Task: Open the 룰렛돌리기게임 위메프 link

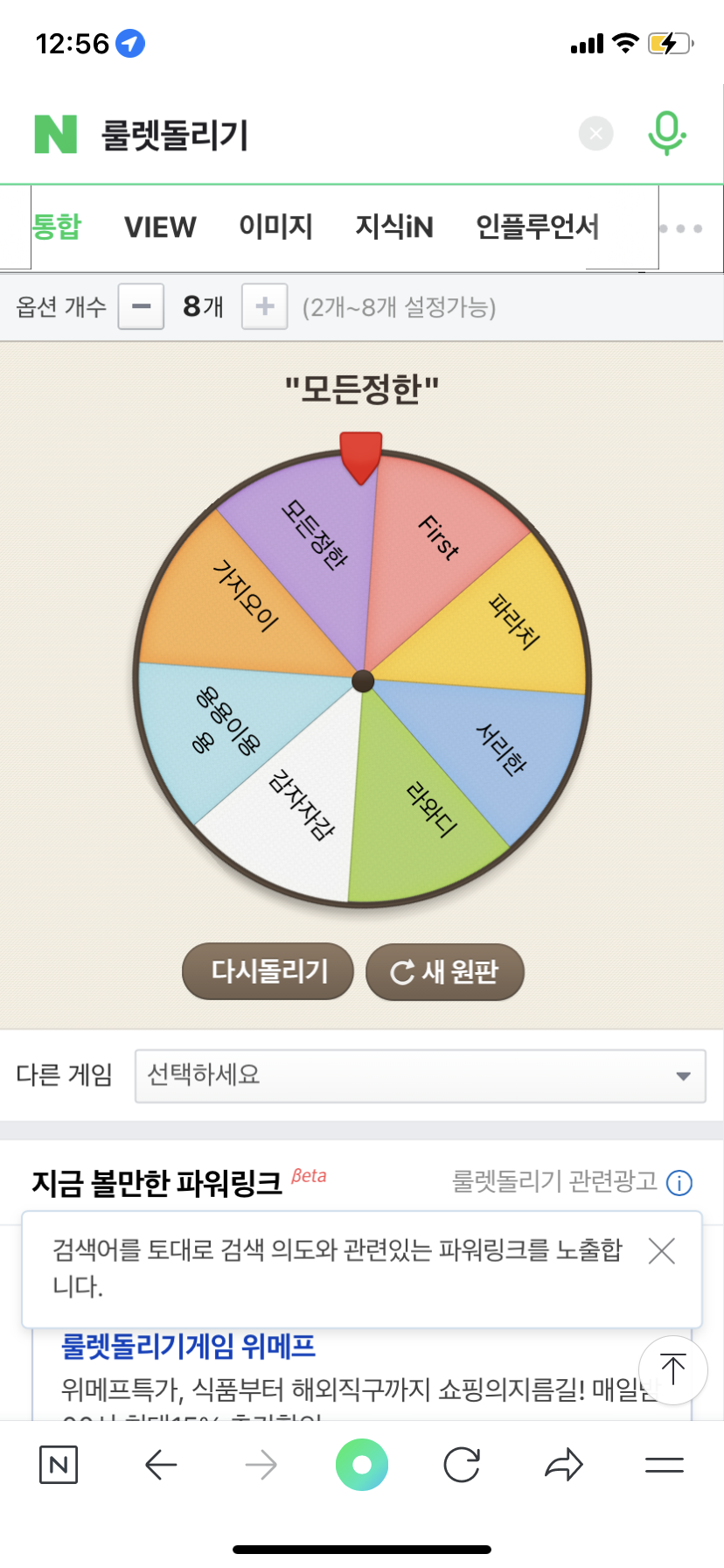Action: coord(188,1346)
